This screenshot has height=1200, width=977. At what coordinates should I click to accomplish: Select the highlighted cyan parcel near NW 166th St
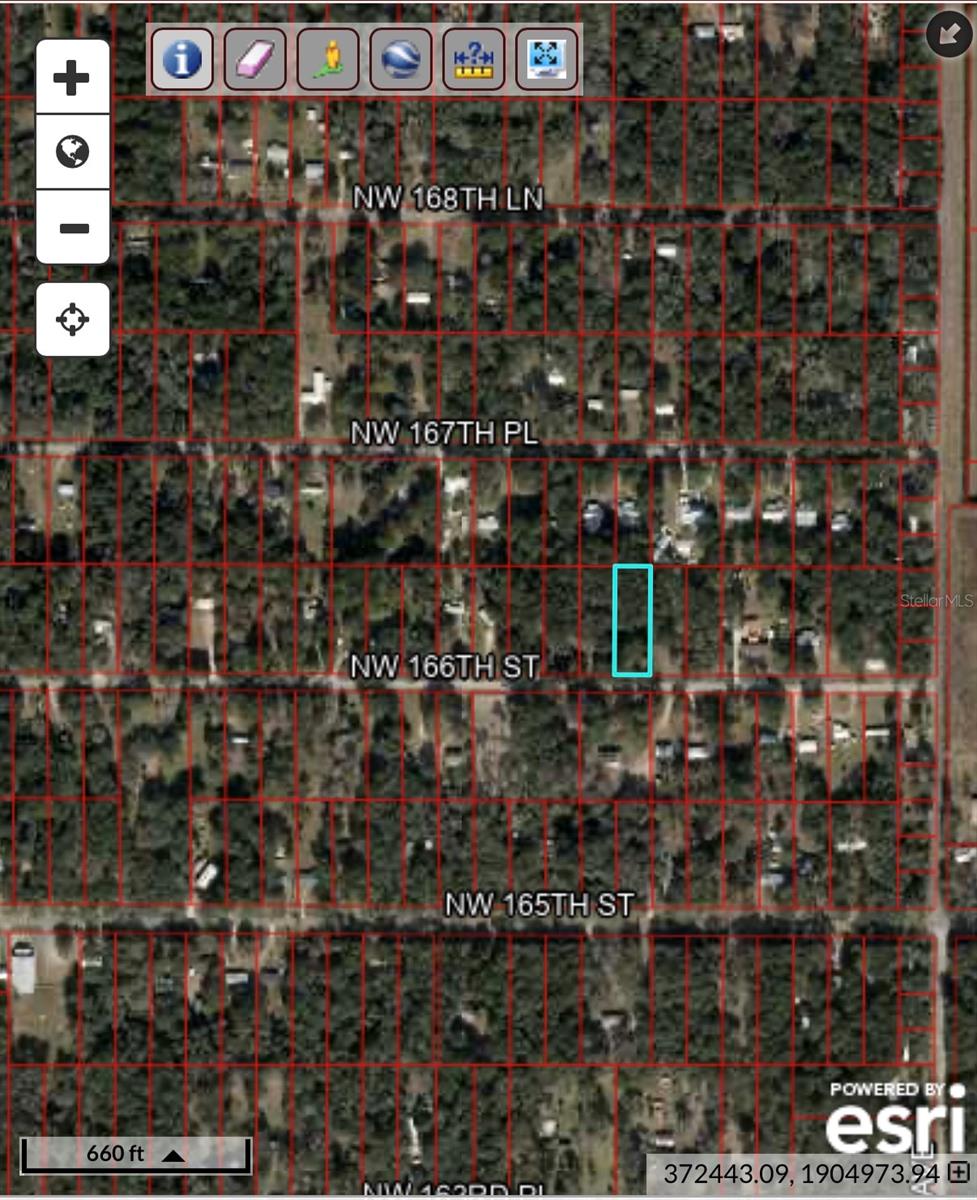click(632, 620)
